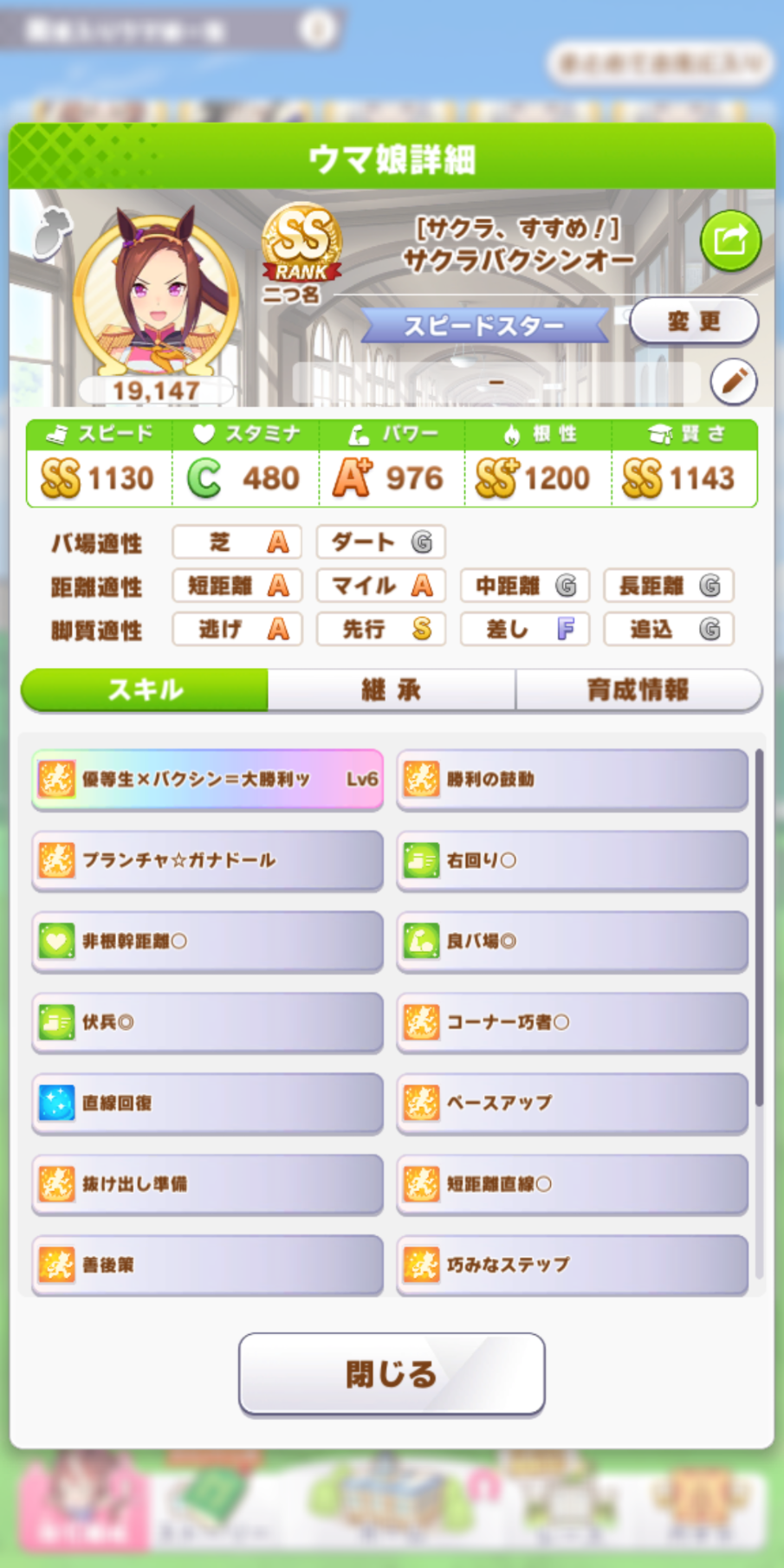This screenshot has width=784, height=1568.
Task: Open skill 優等生×バクシン=大勝利ッ
Action: [207, 780]
